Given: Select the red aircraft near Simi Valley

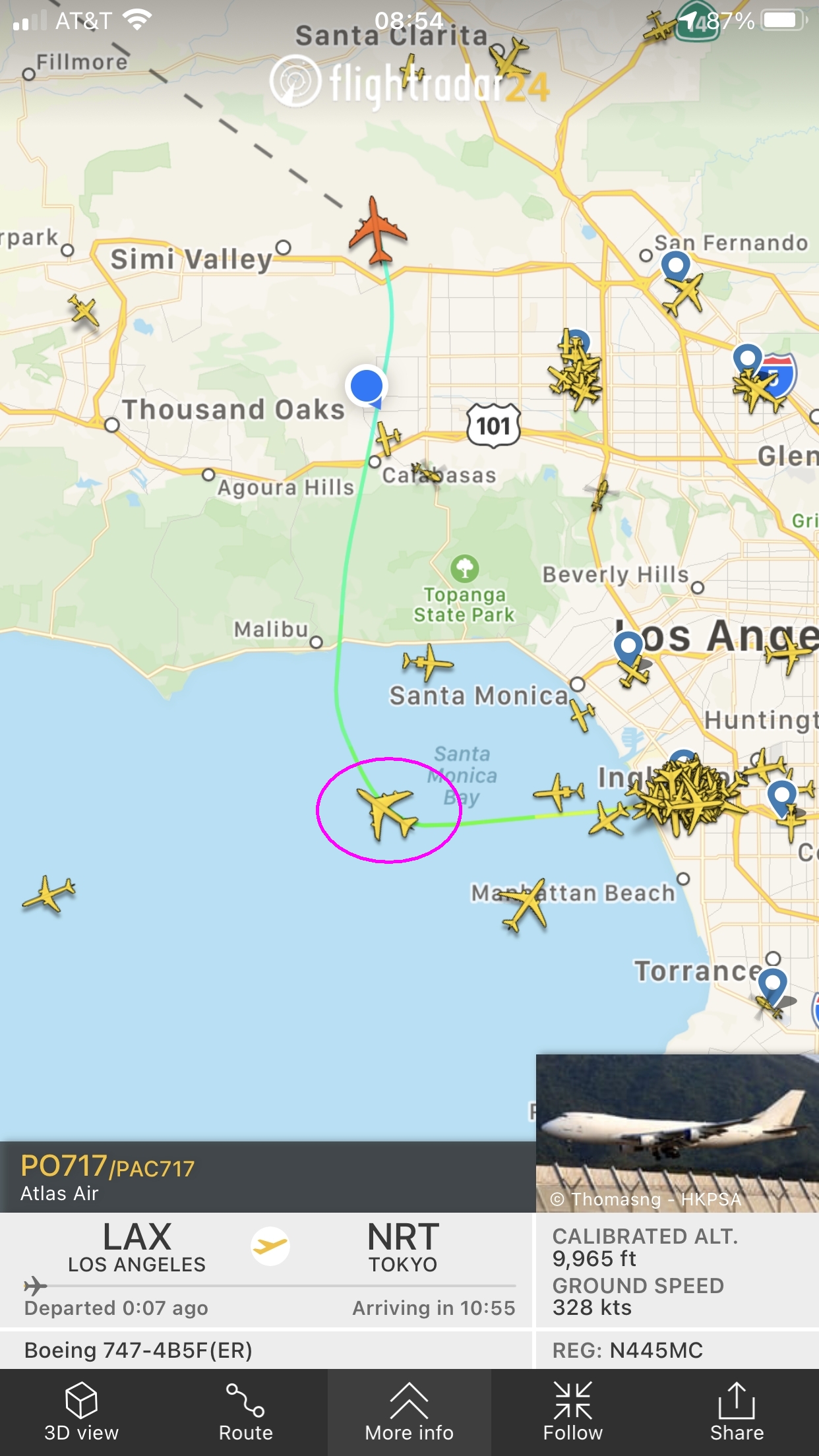Looking at the screenshot, I should click(x=377, y=231).
